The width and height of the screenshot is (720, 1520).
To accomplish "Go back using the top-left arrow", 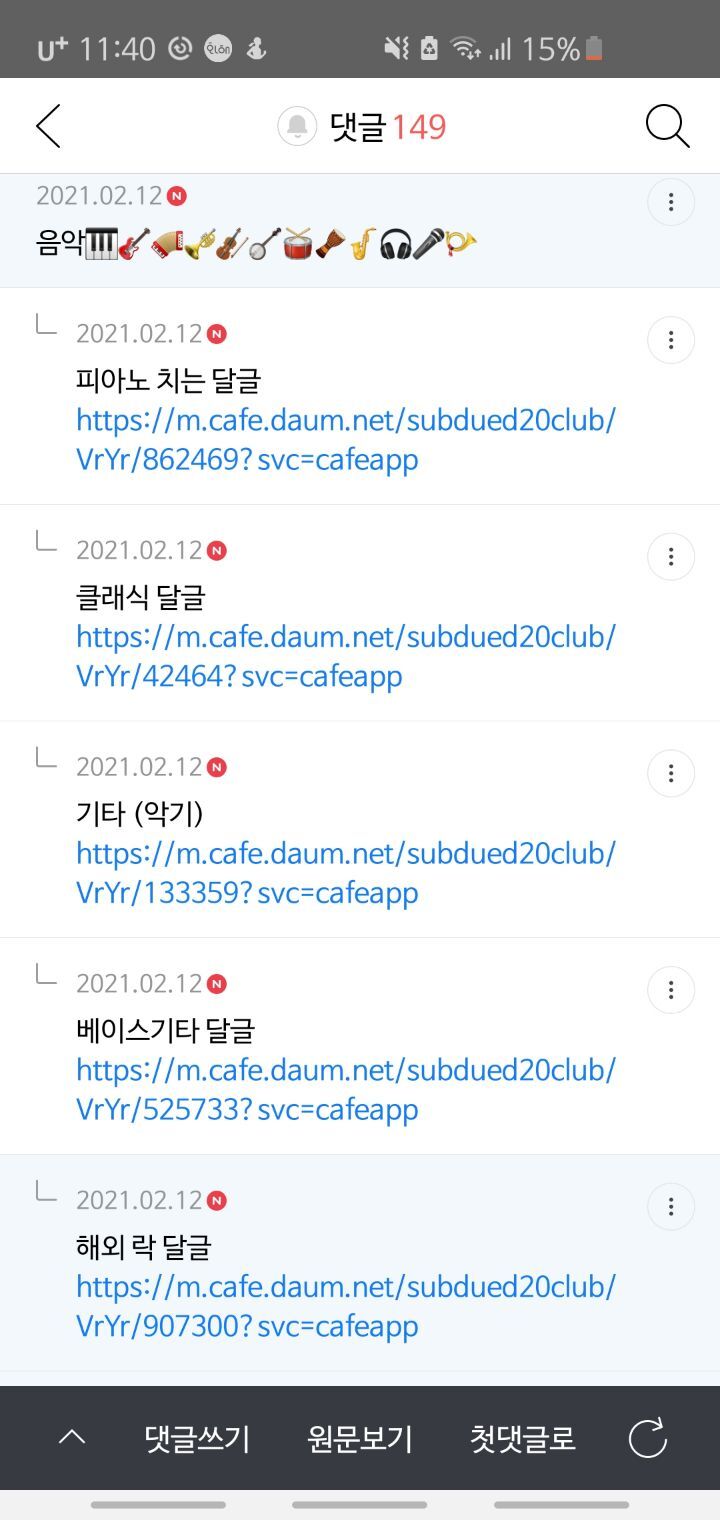I will click(x=48, y=126).
